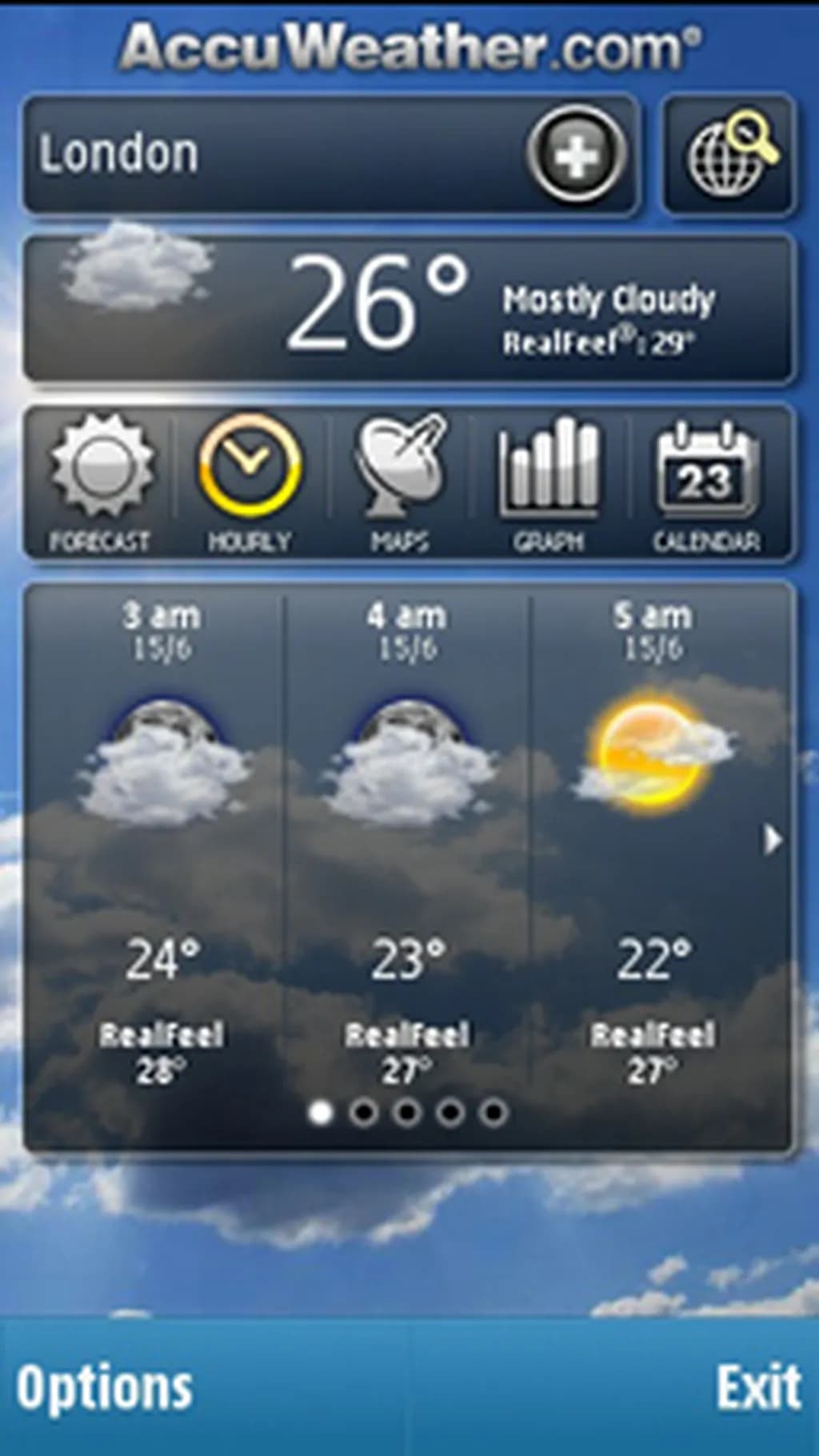Viewport: 819px width, 1456px height.
Task: Exit the AccuWeather app
Action: point(757,1388)
